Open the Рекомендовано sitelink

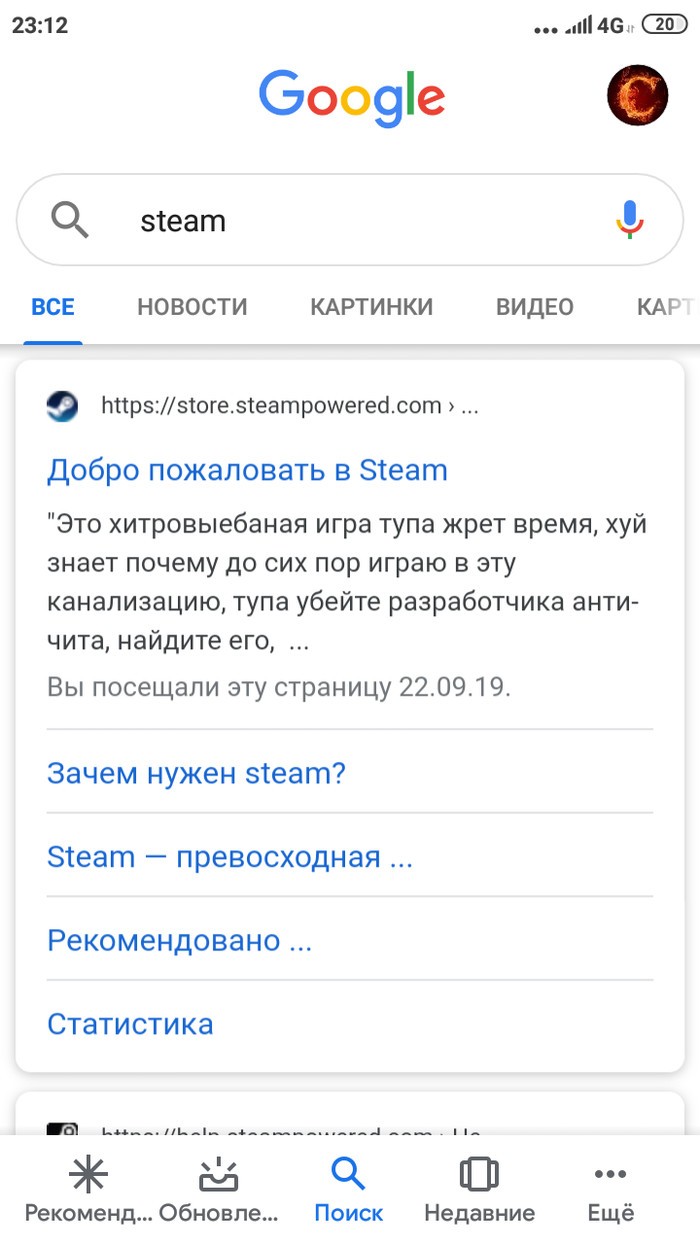pyautogui.click(x=180, y=940)
